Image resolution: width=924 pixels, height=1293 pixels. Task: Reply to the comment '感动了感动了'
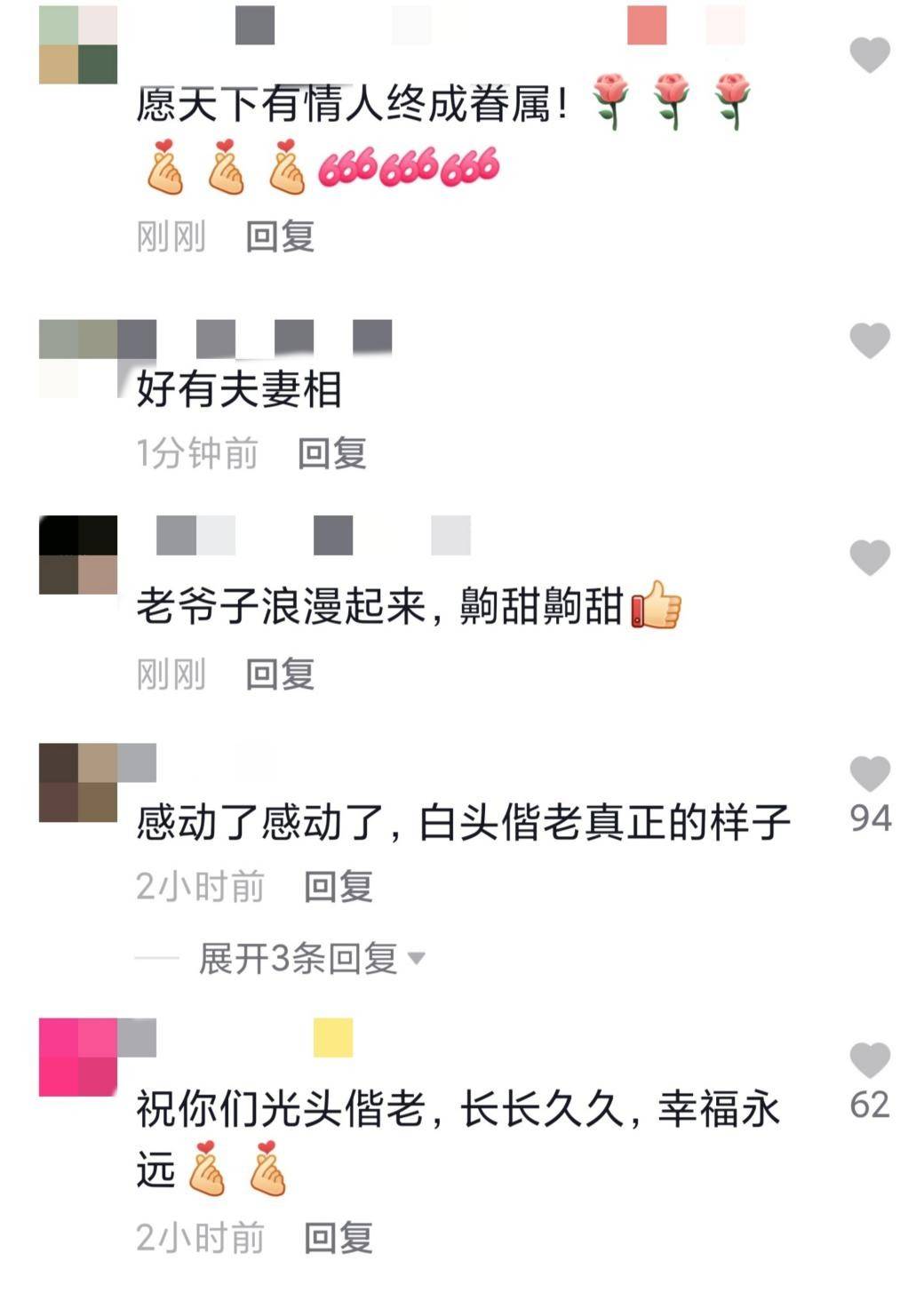pos(338,886)
